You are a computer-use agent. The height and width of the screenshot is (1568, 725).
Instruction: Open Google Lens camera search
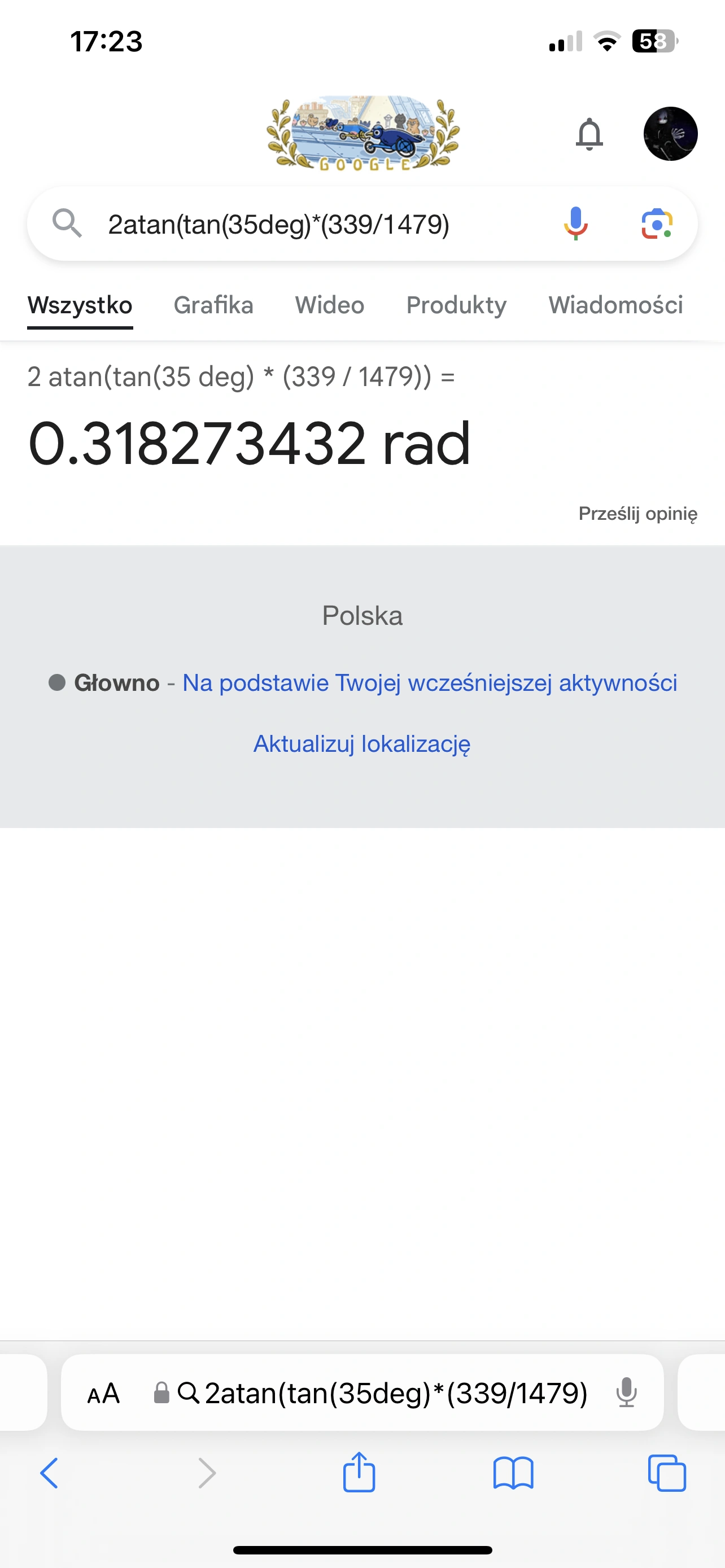tap(657, 224)
